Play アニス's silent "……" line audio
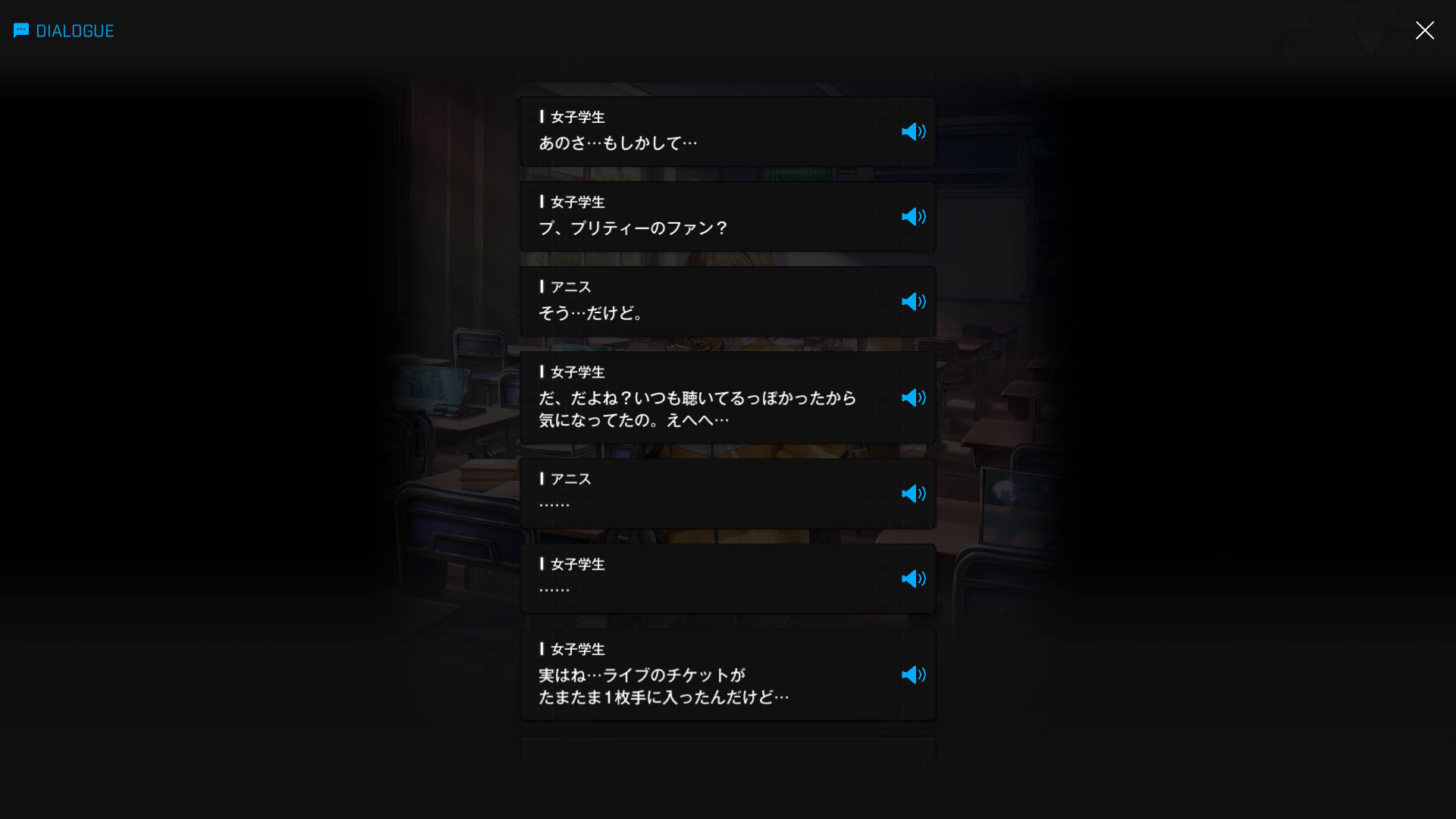 [x=913, y=494]
